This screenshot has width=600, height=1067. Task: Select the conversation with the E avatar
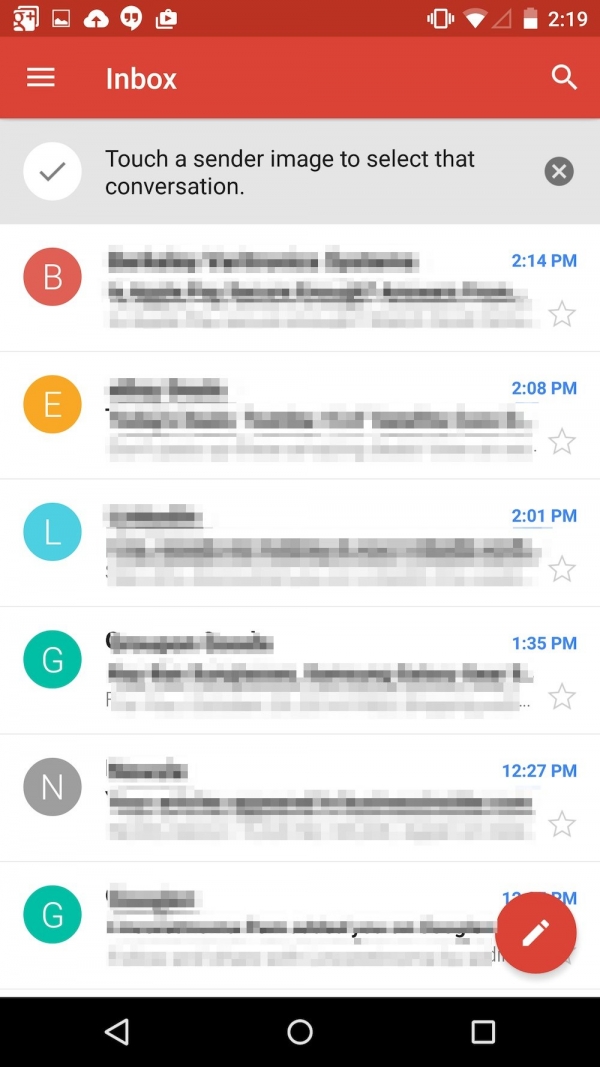pyautogui.click(x=52, y=404)
